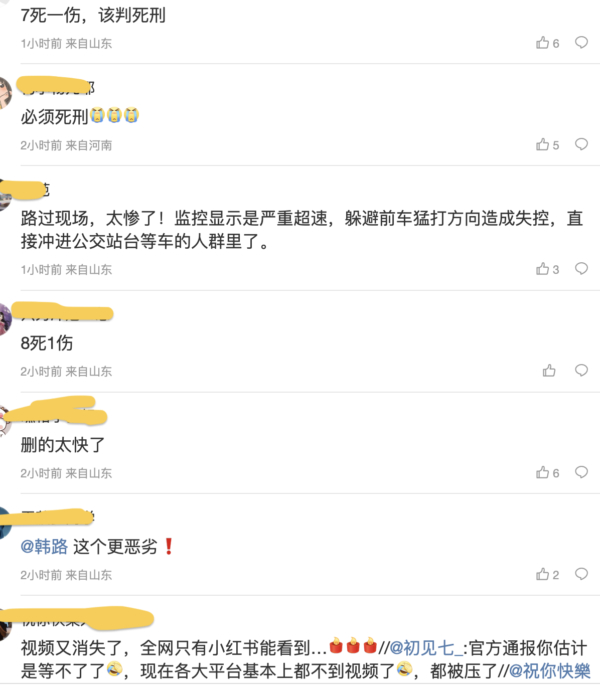Like the comment "7死一伤，该判死刑"
The width and height of the screenshot is (600, 685).
pos(543,43)
